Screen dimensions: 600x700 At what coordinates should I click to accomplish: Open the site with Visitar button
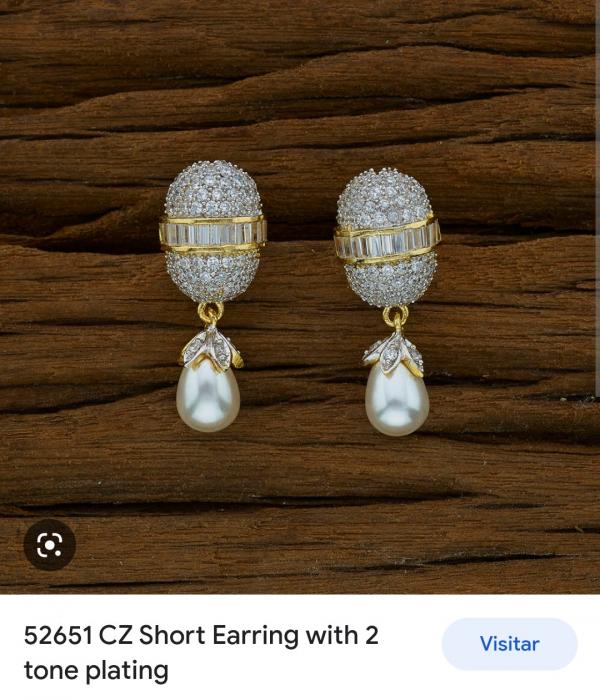click(x=509, y=644)
